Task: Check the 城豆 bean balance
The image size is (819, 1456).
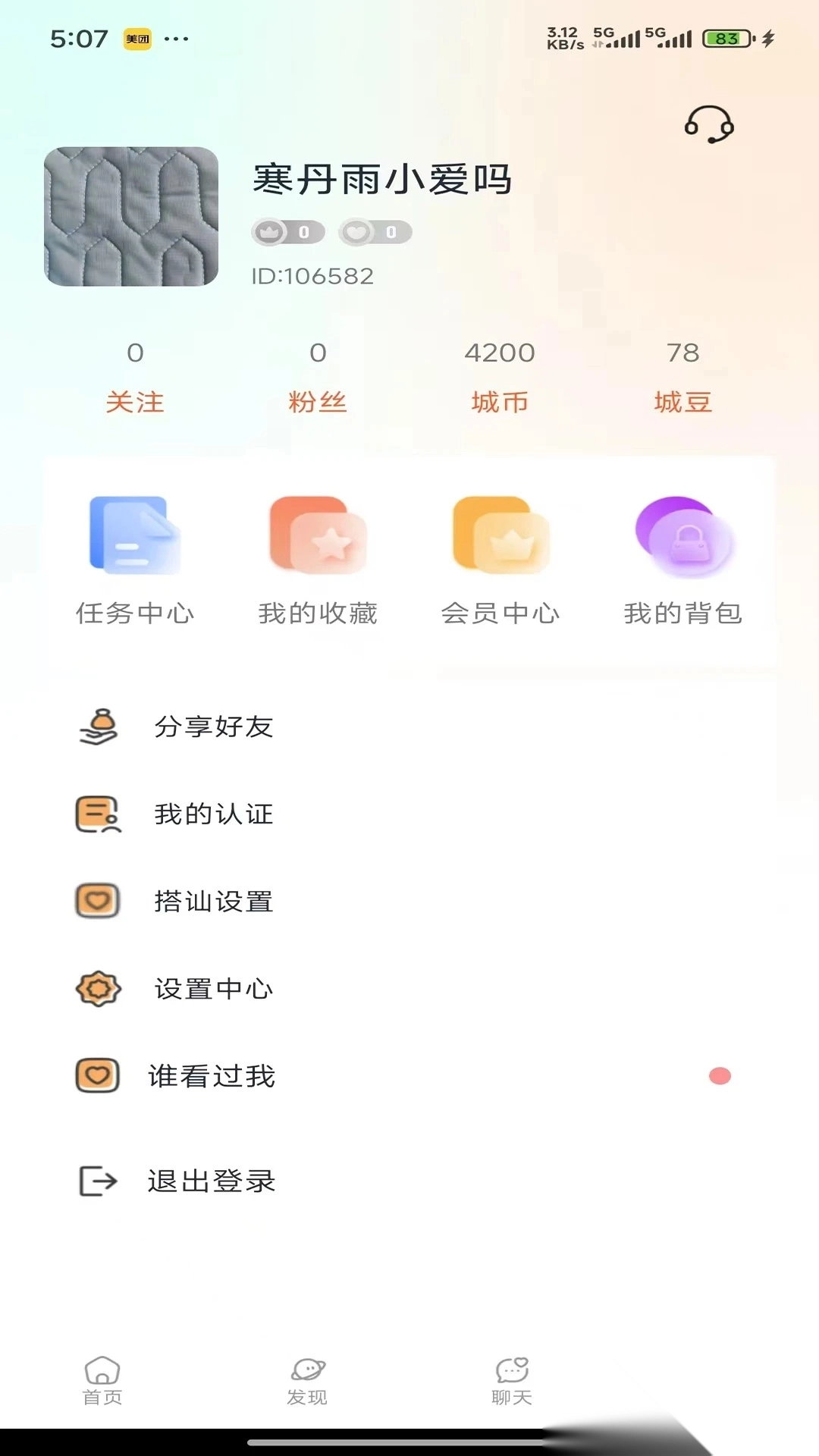Action: pyautogui.click(x=682, y=377)
